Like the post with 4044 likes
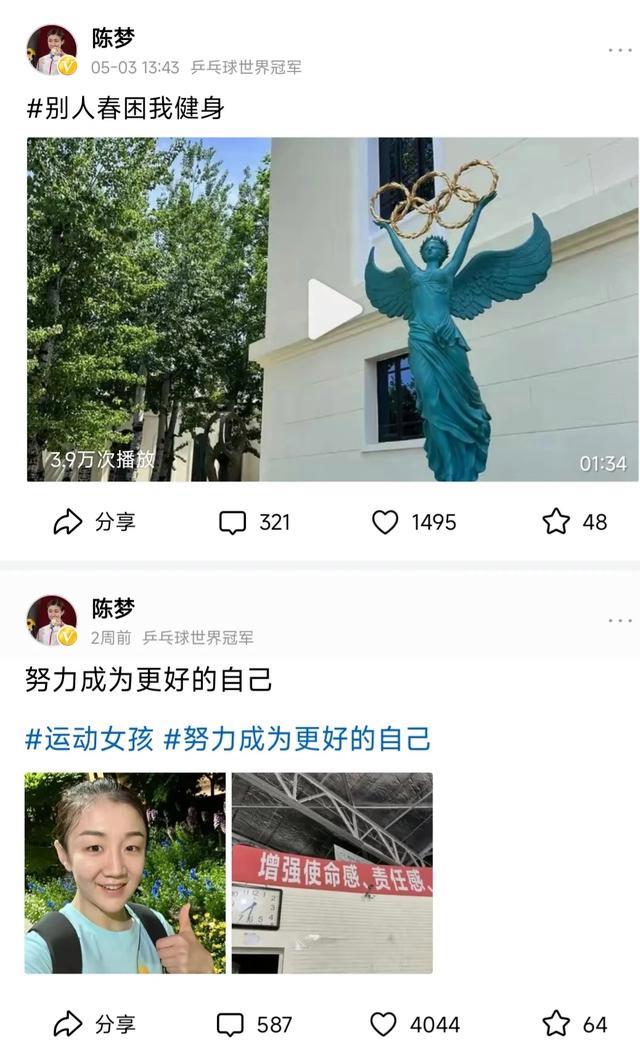This screenshot has height=1040, width=640. pyautogui.click(x=413, y=1024)
